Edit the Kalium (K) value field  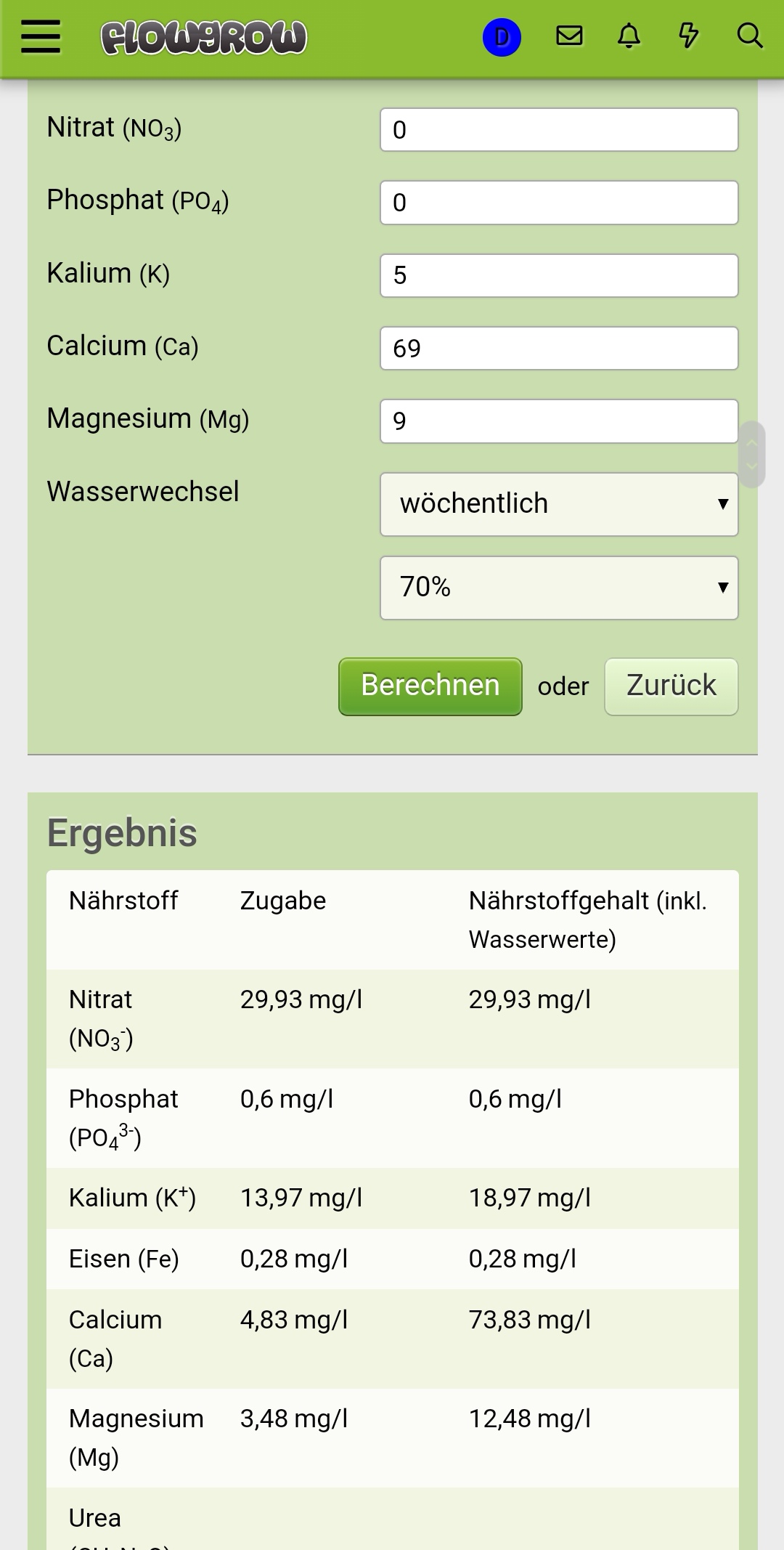pyautogui.click(x=559, y=275)
